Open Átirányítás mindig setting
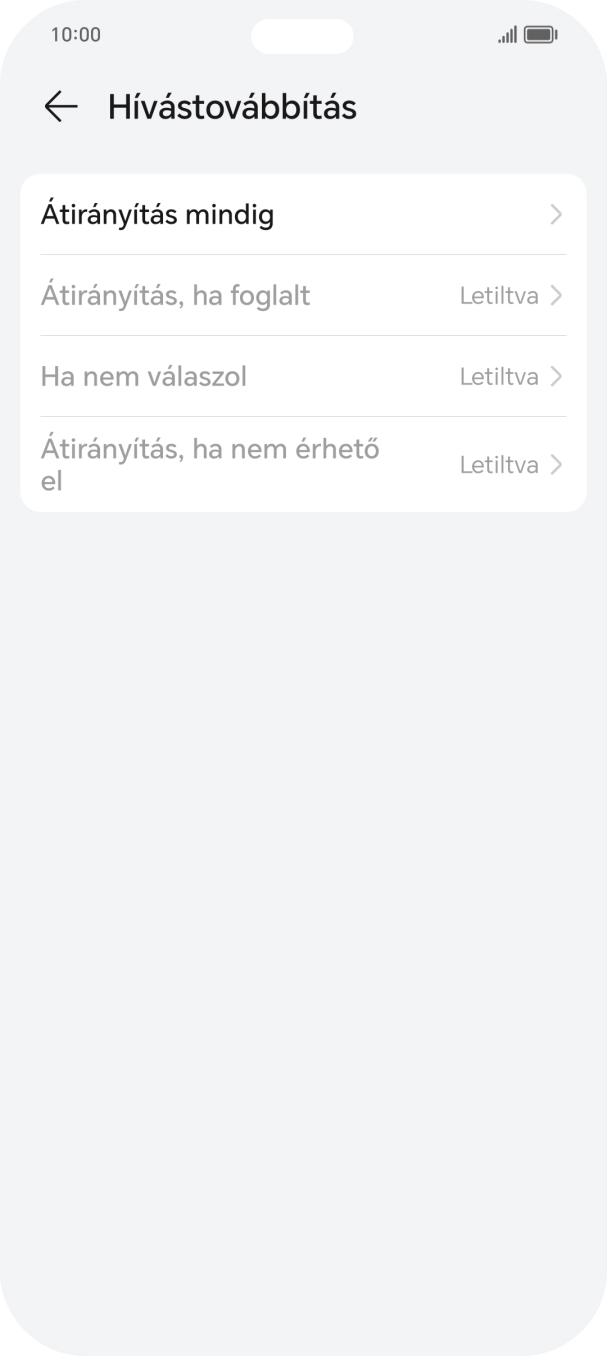The height and width of the screenshot is (1356, 607). [302, 215]
